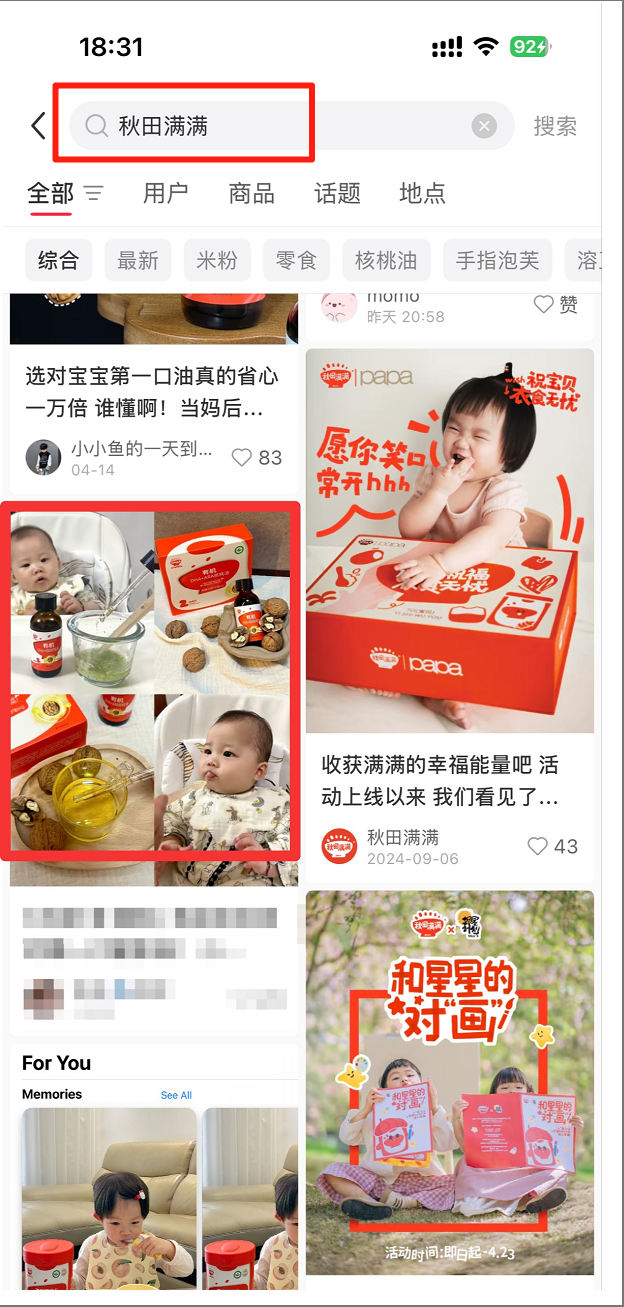
Task: Switch to the 地点 tab
Action: (422, 193)
